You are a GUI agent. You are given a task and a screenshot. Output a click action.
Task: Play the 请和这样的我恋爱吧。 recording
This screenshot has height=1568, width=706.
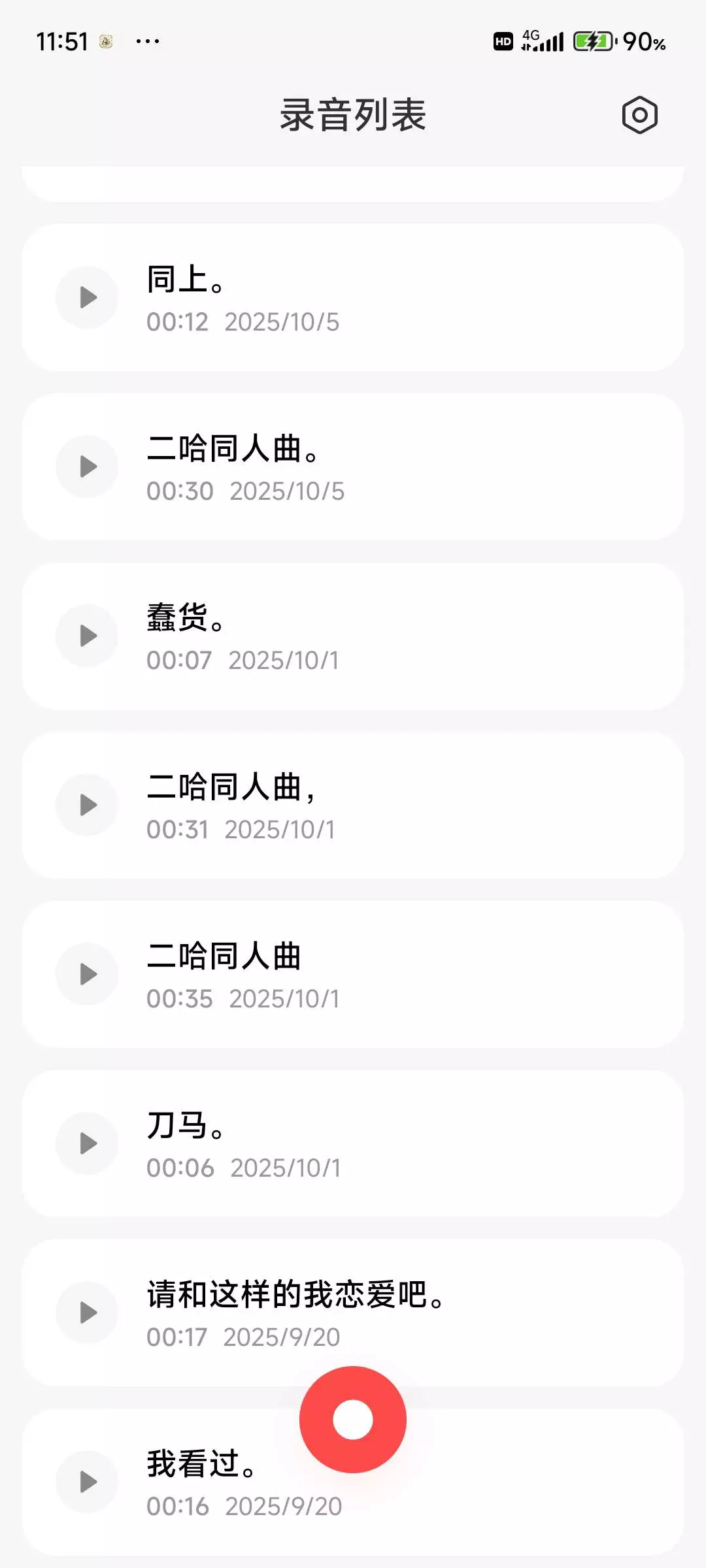click(x=87, y=1313)
